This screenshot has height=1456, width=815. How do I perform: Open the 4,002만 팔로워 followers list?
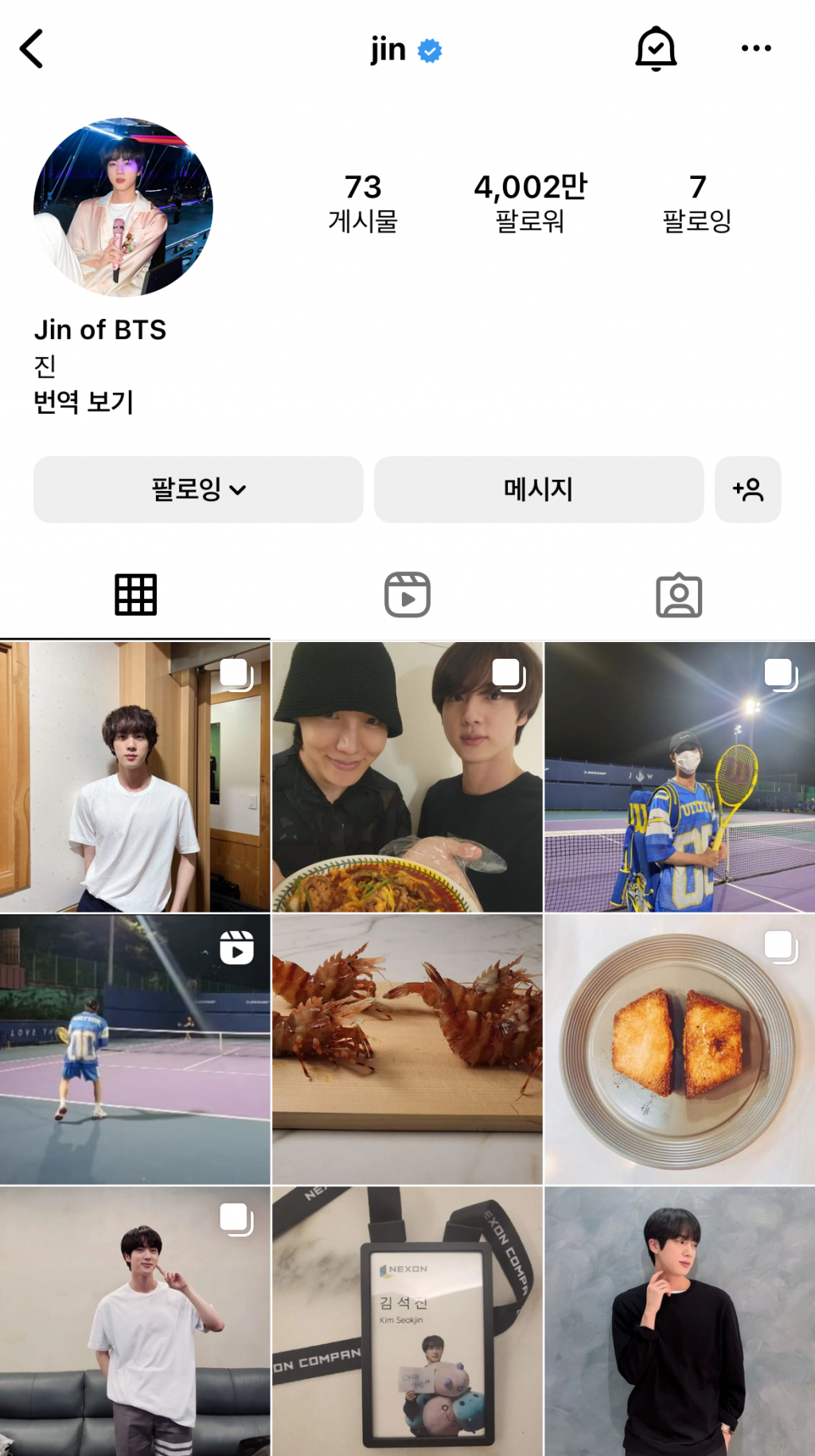click(x=530, y=203)
